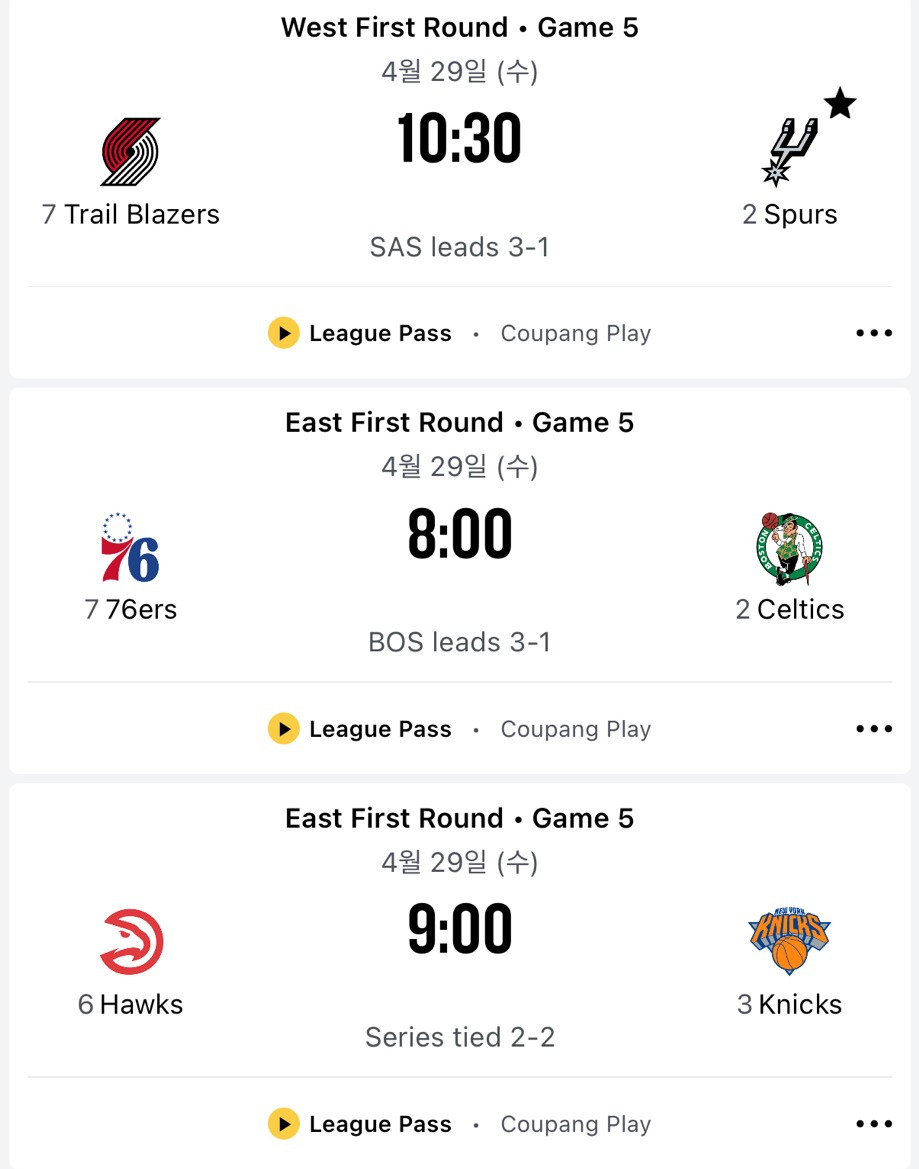The image size is (919, 1169).
Task: Click League Pass text under Blazers-Spurs
Action: coord(381,333)
